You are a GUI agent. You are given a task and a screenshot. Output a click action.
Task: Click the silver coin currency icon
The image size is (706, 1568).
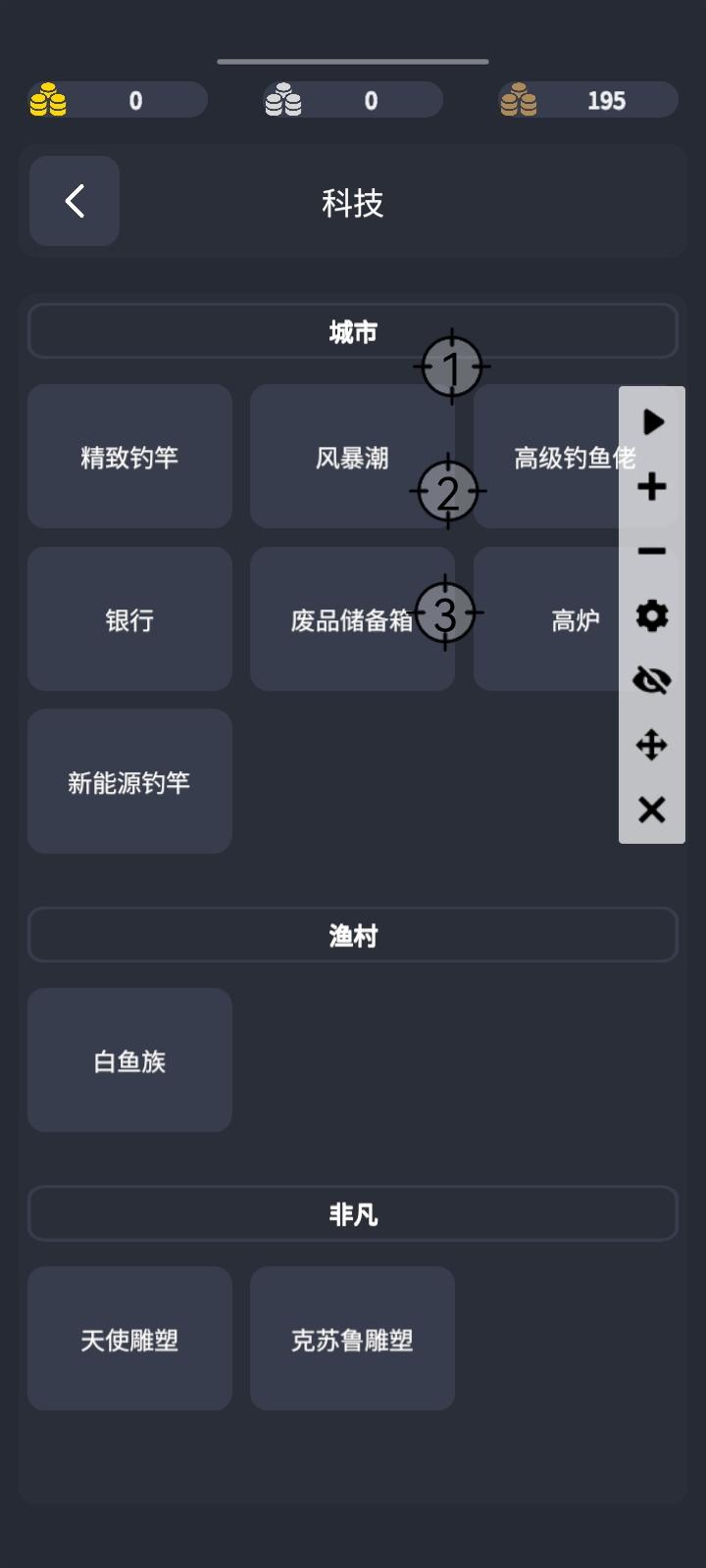click(285, 99)
